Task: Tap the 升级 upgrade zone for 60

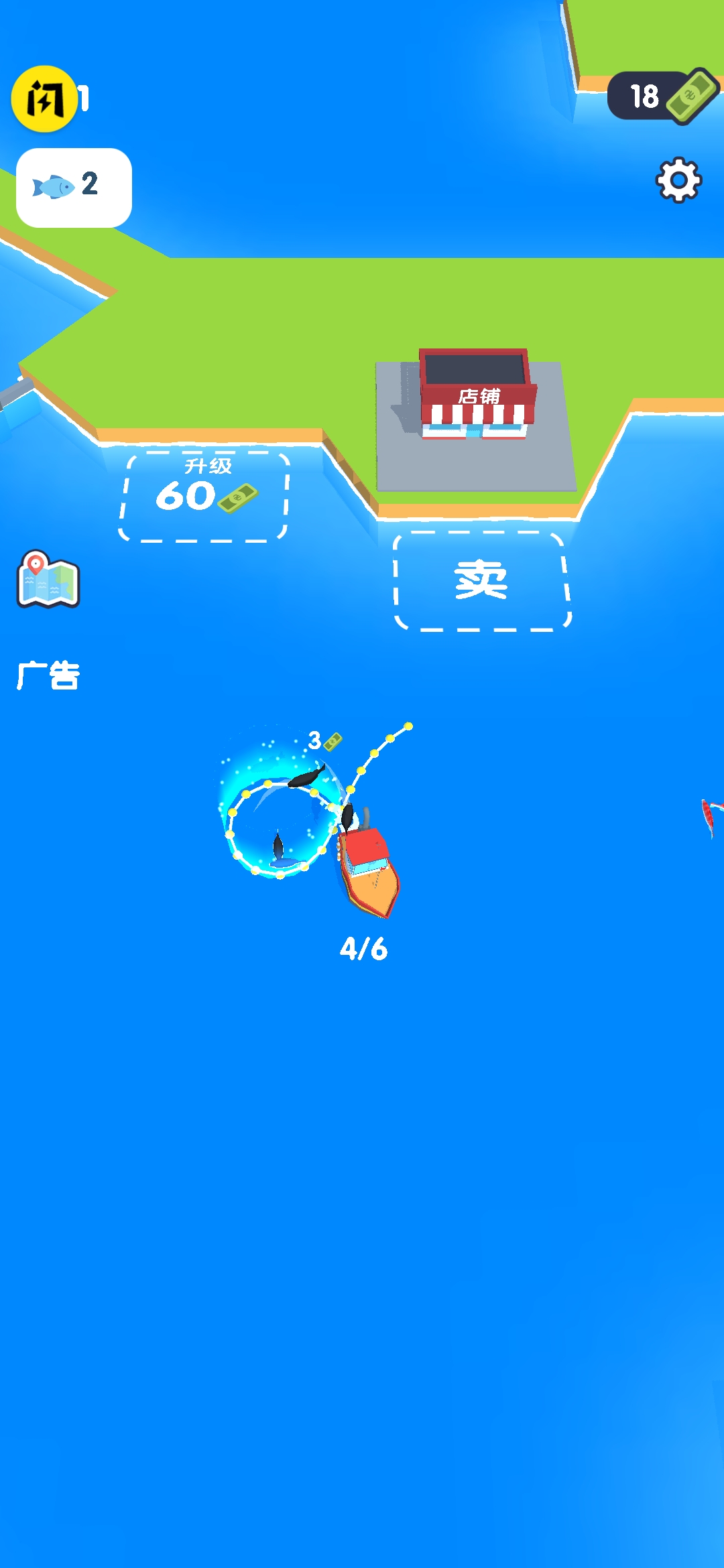Action: (204, 495)
